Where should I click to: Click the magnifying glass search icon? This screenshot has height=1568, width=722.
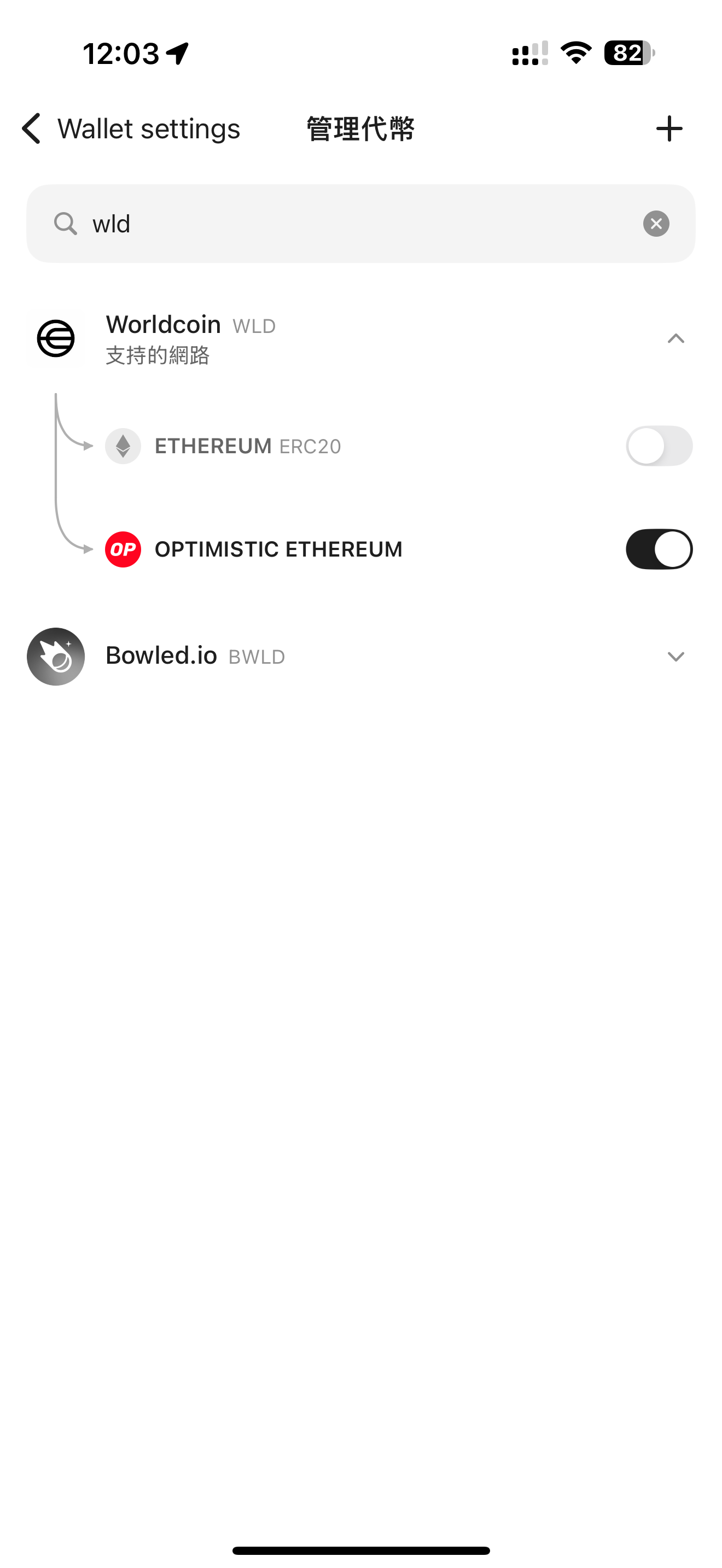point(66,224)
